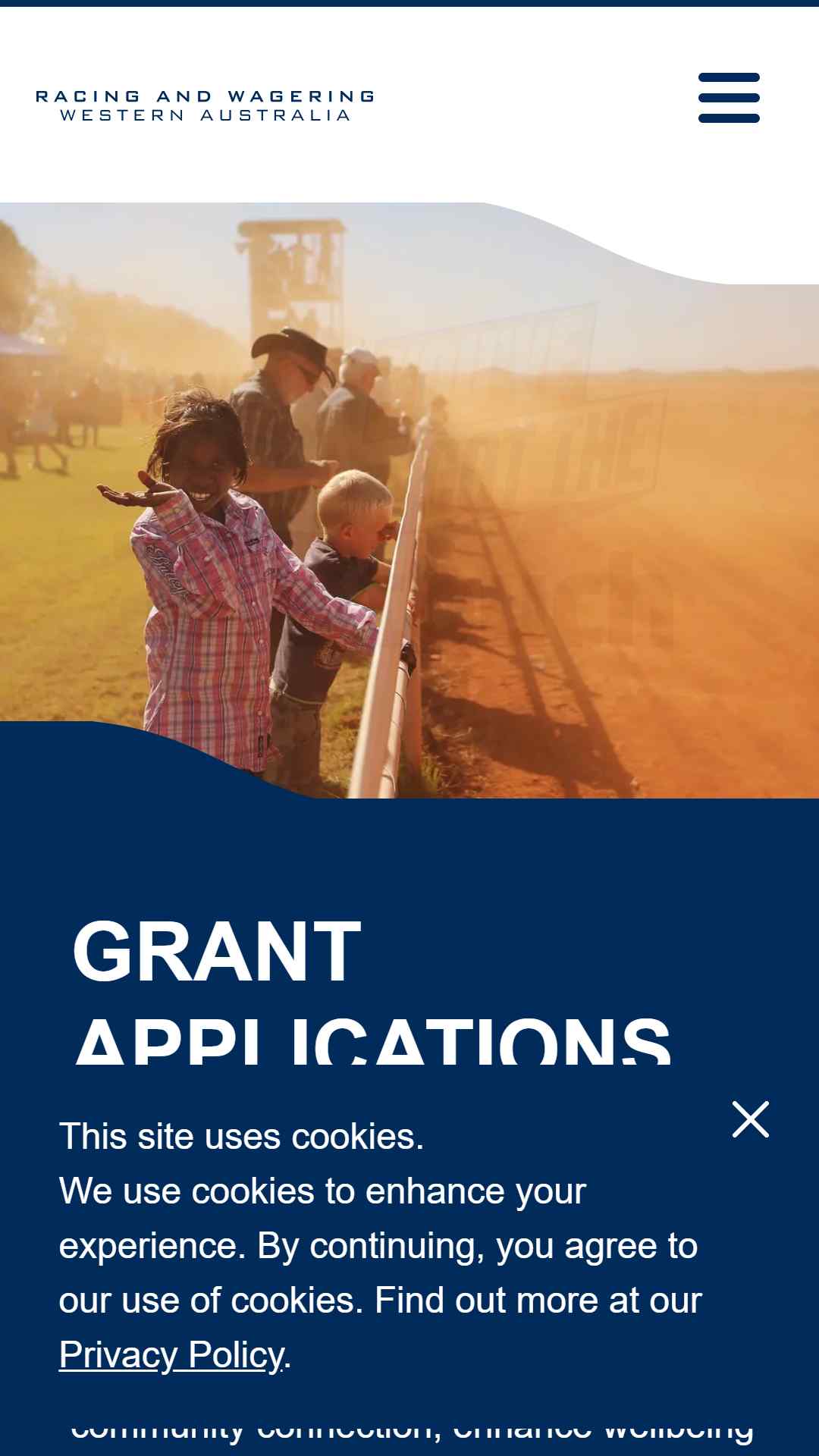Viewport: 819px width, 1456px height.
Task: Dismiss the cookie notice banner
Action: pyautogui.click(x=750, y=1119)
